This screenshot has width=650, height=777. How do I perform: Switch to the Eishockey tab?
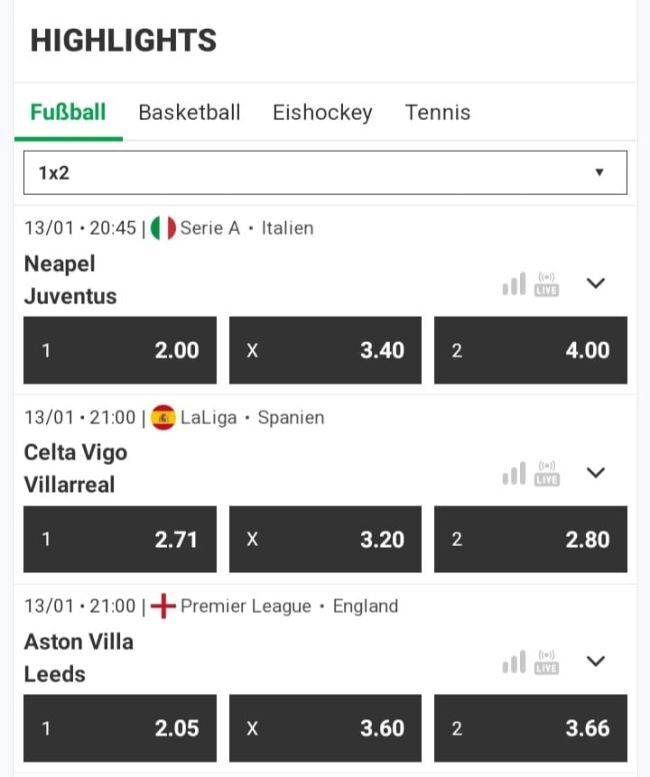pos(322,112)
